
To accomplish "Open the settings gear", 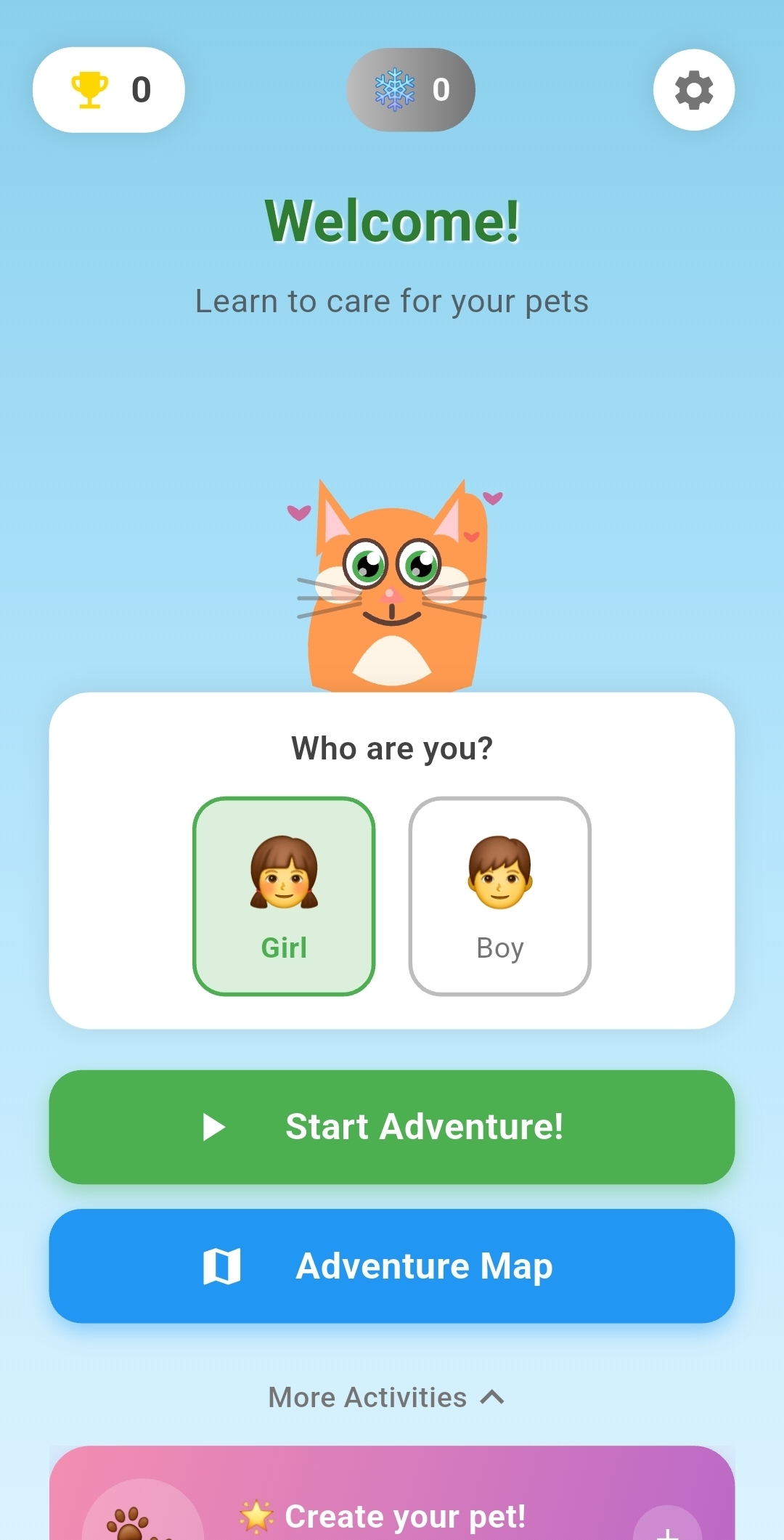I will point(693,89).
